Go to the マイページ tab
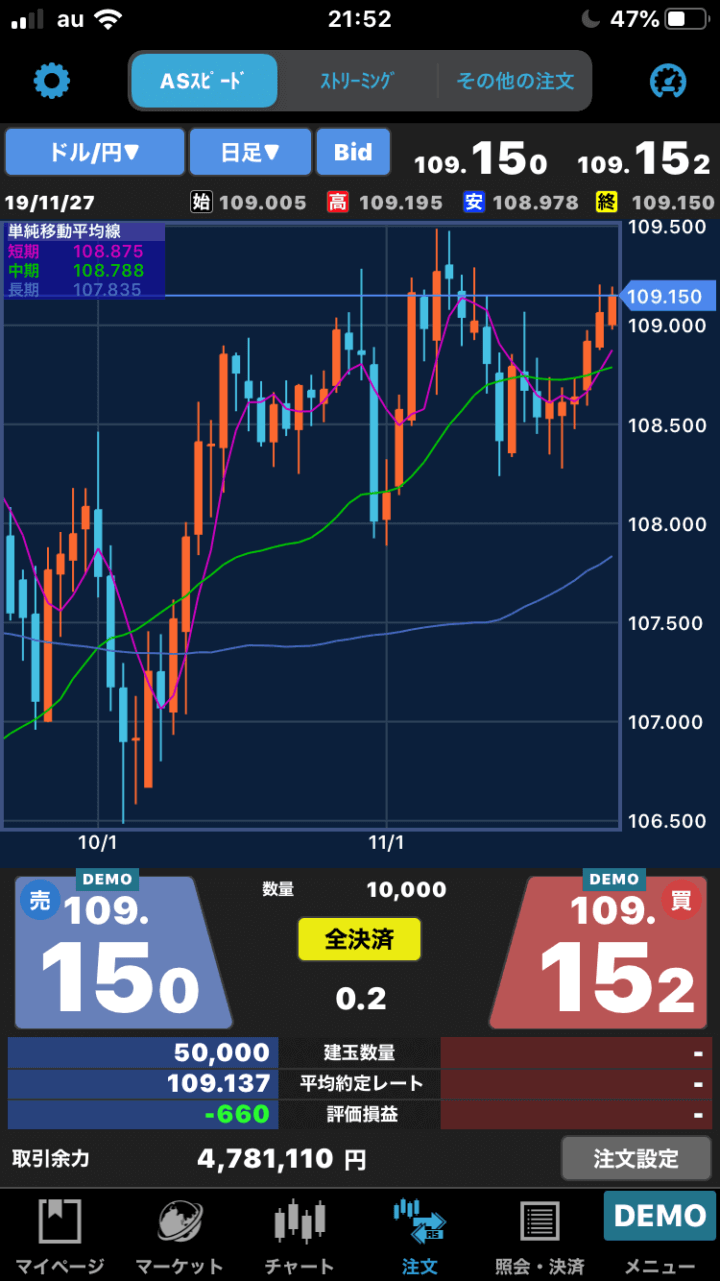The width and height of the screenshot is (720, 1281). pos(60,1237)
